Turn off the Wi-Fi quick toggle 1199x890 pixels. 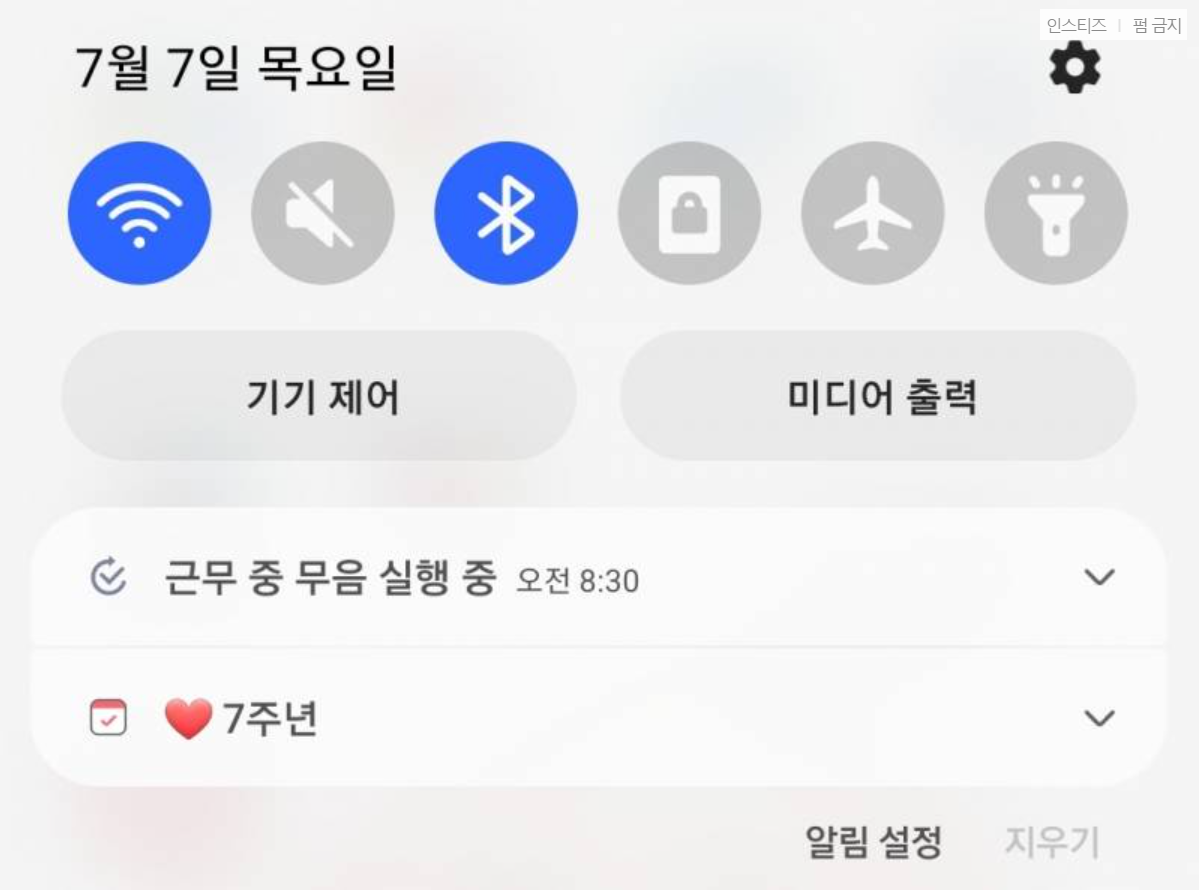139,213
